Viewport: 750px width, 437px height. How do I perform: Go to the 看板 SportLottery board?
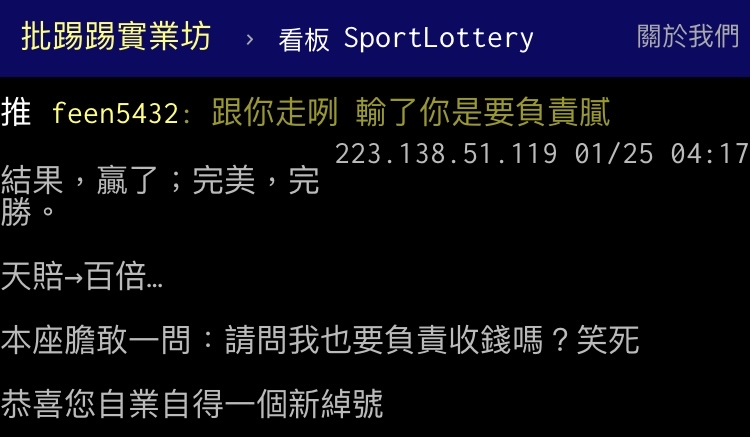click(x=405, y=39)
